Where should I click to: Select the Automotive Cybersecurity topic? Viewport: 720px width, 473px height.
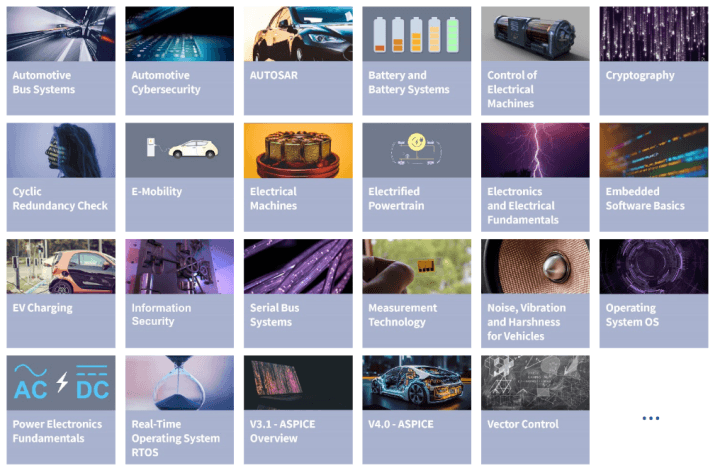(179, 61)
